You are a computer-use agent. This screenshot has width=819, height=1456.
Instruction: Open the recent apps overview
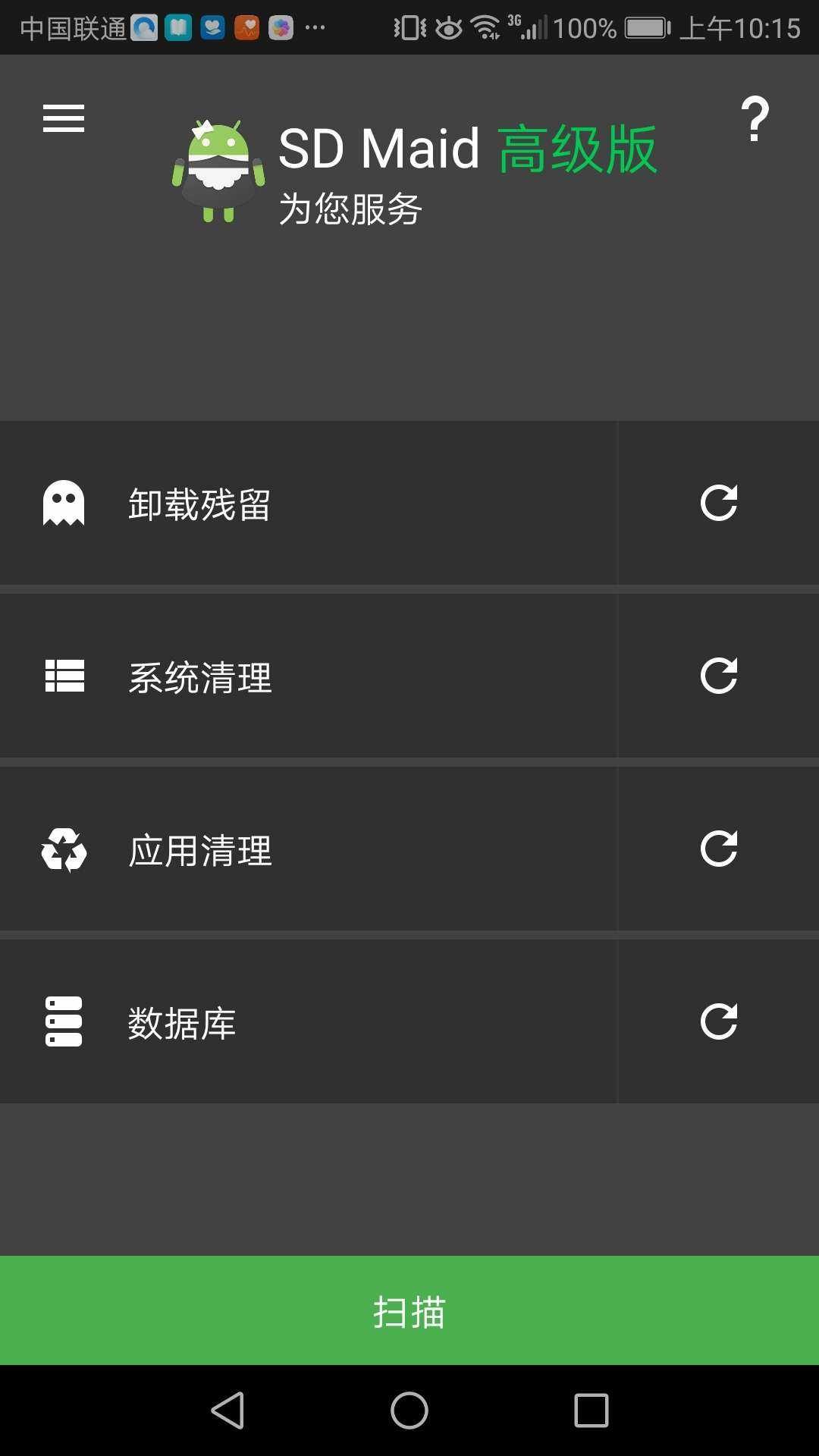tap(591, 1410)
